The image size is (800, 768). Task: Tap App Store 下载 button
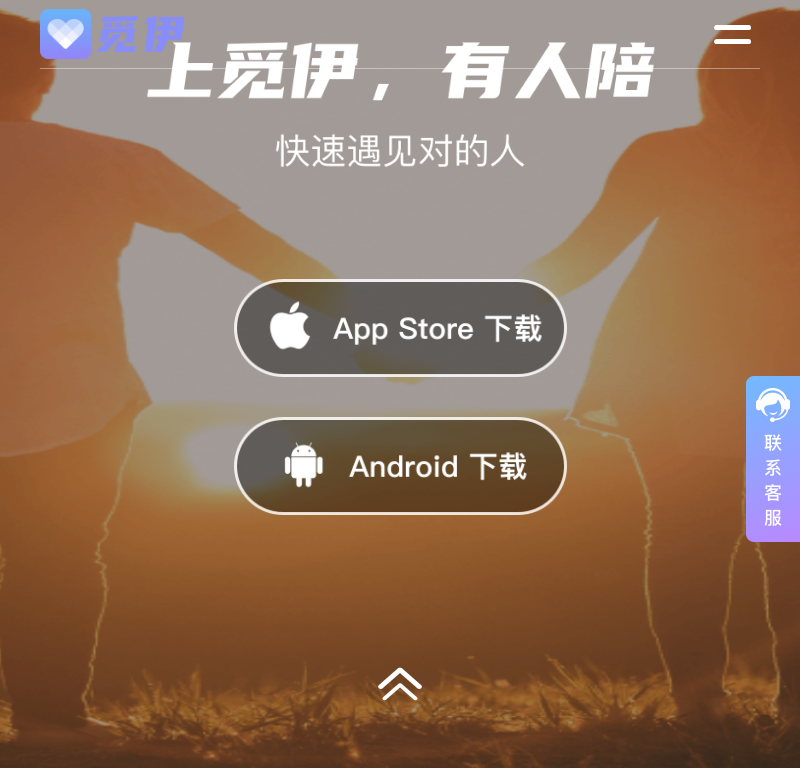click(x=400, y=328)
